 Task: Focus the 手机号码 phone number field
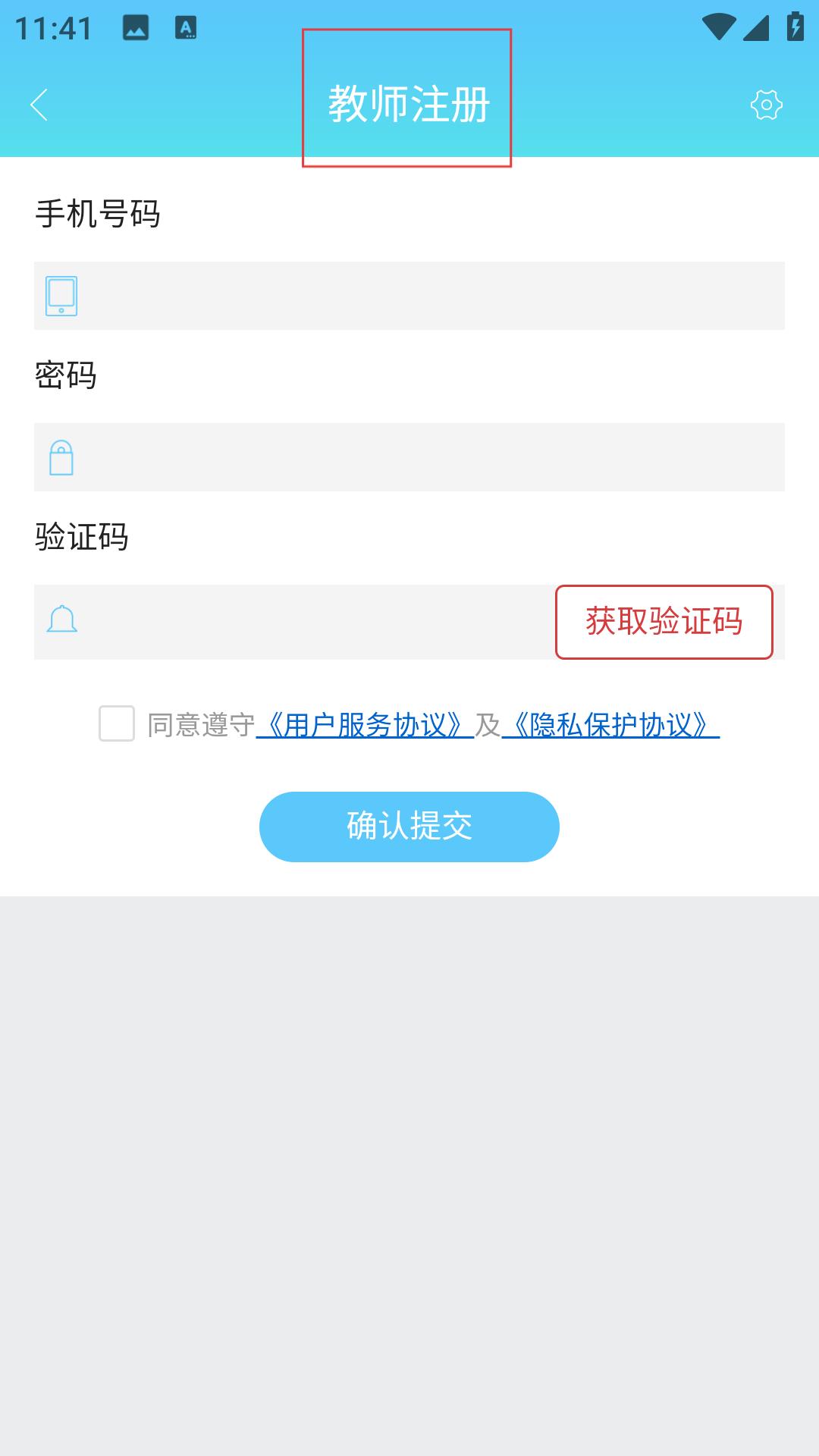[x=409, y=296]
